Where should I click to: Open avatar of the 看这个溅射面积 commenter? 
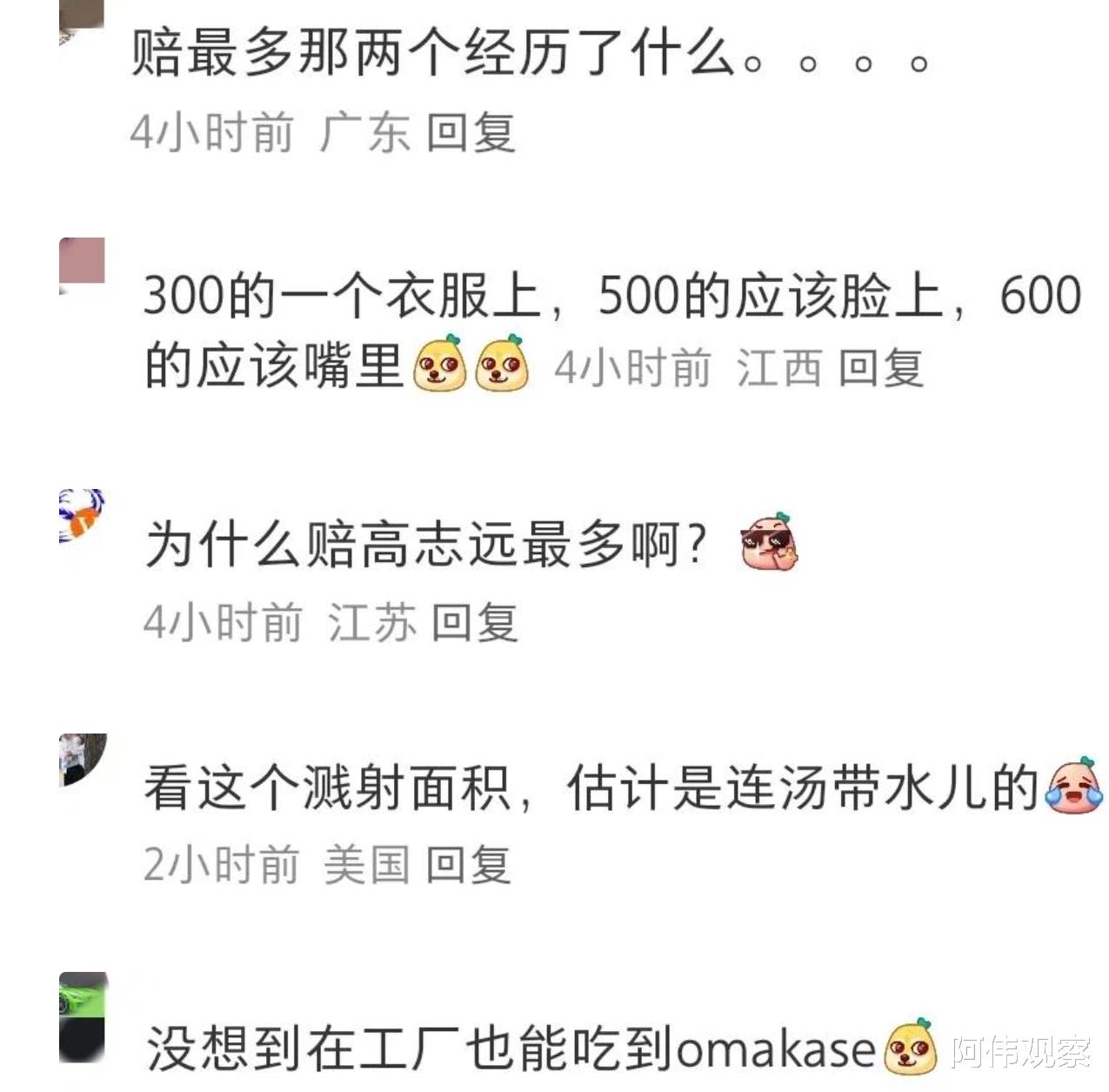pos(83,760)
